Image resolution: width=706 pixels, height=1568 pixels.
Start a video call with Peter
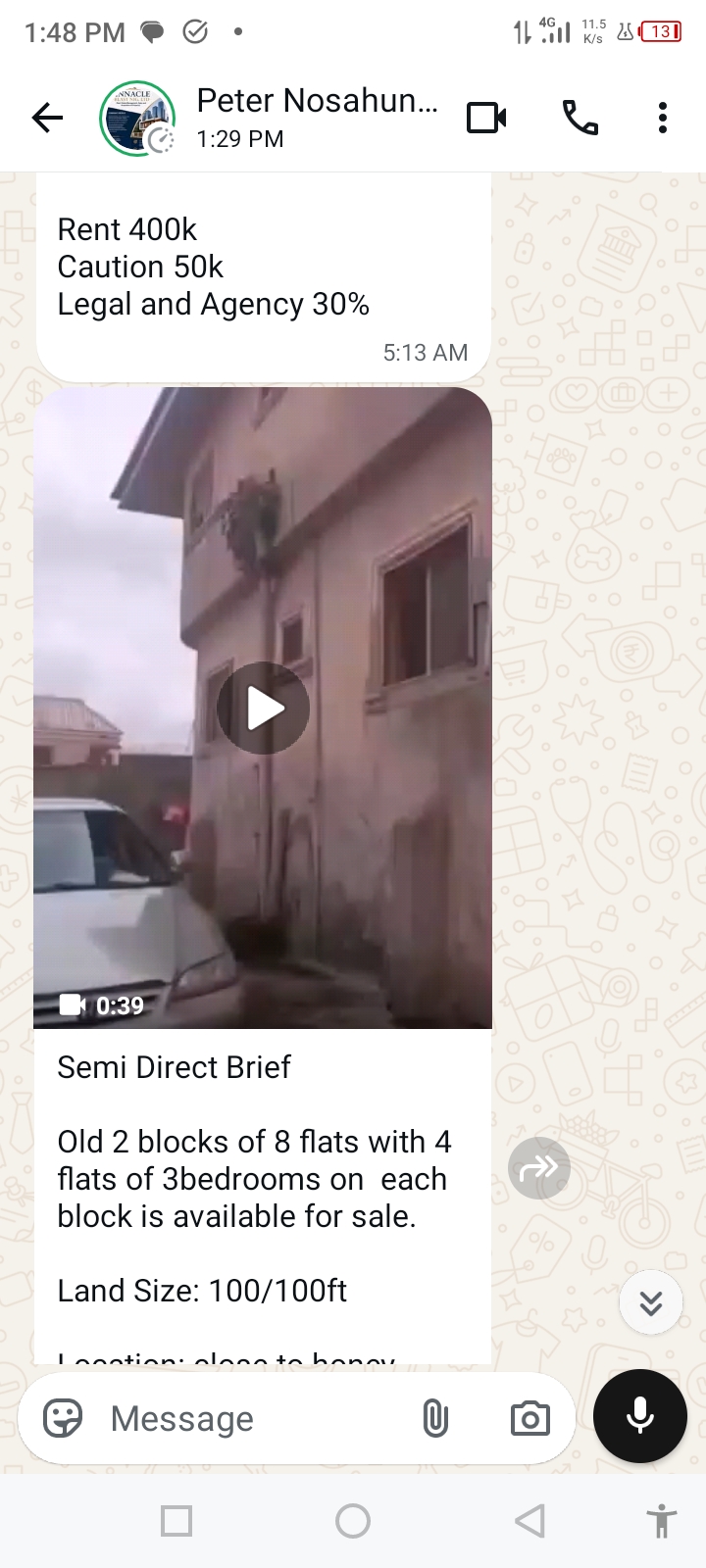tap(486, 119)
